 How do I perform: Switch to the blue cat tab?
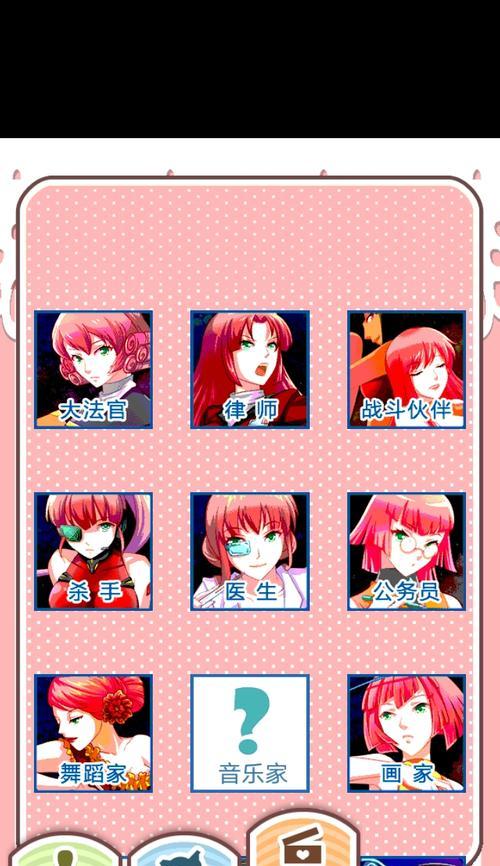click(185, 851)
